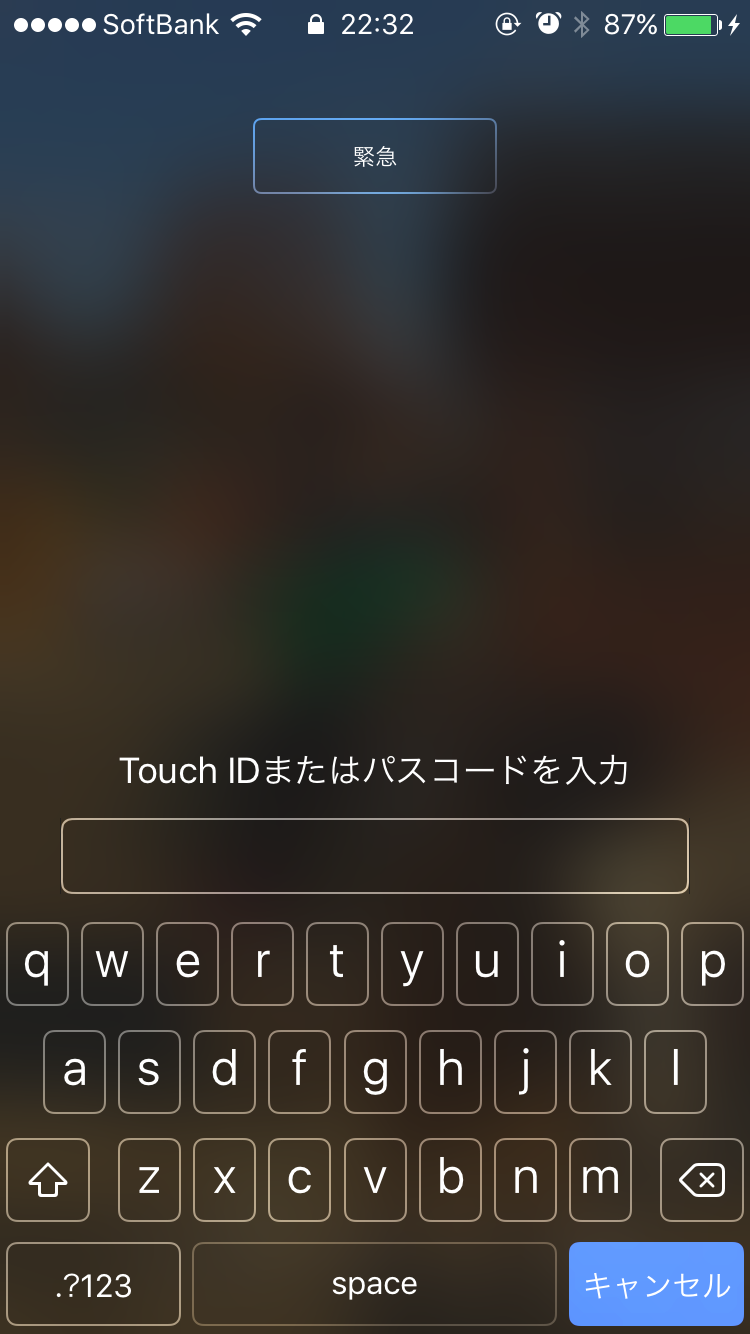Viewport: 750px width, 1334px height.
Task: Tap the 緊急 emergency button
Action: point(375,156)
